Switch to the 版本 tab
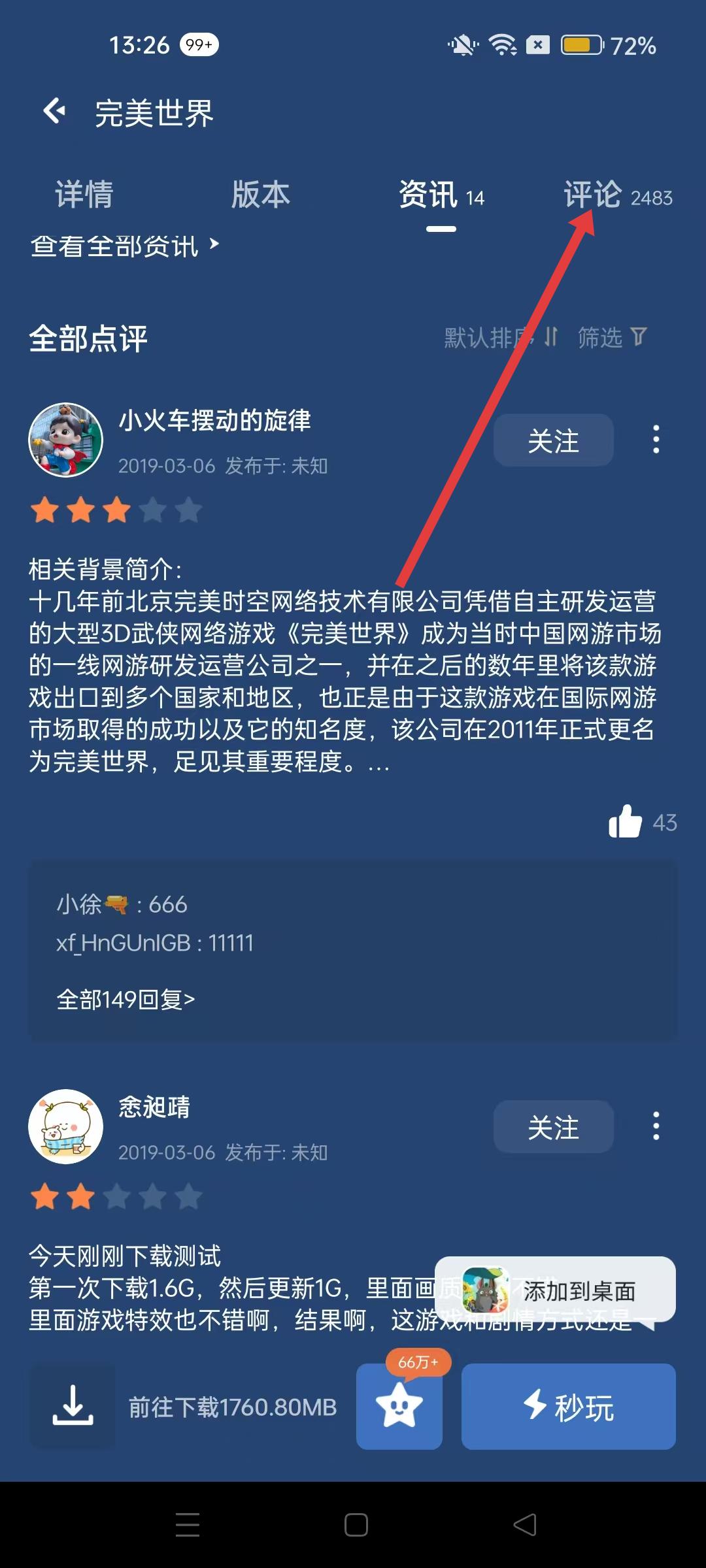The image size is (706, 1568). [x=260, y=195]
